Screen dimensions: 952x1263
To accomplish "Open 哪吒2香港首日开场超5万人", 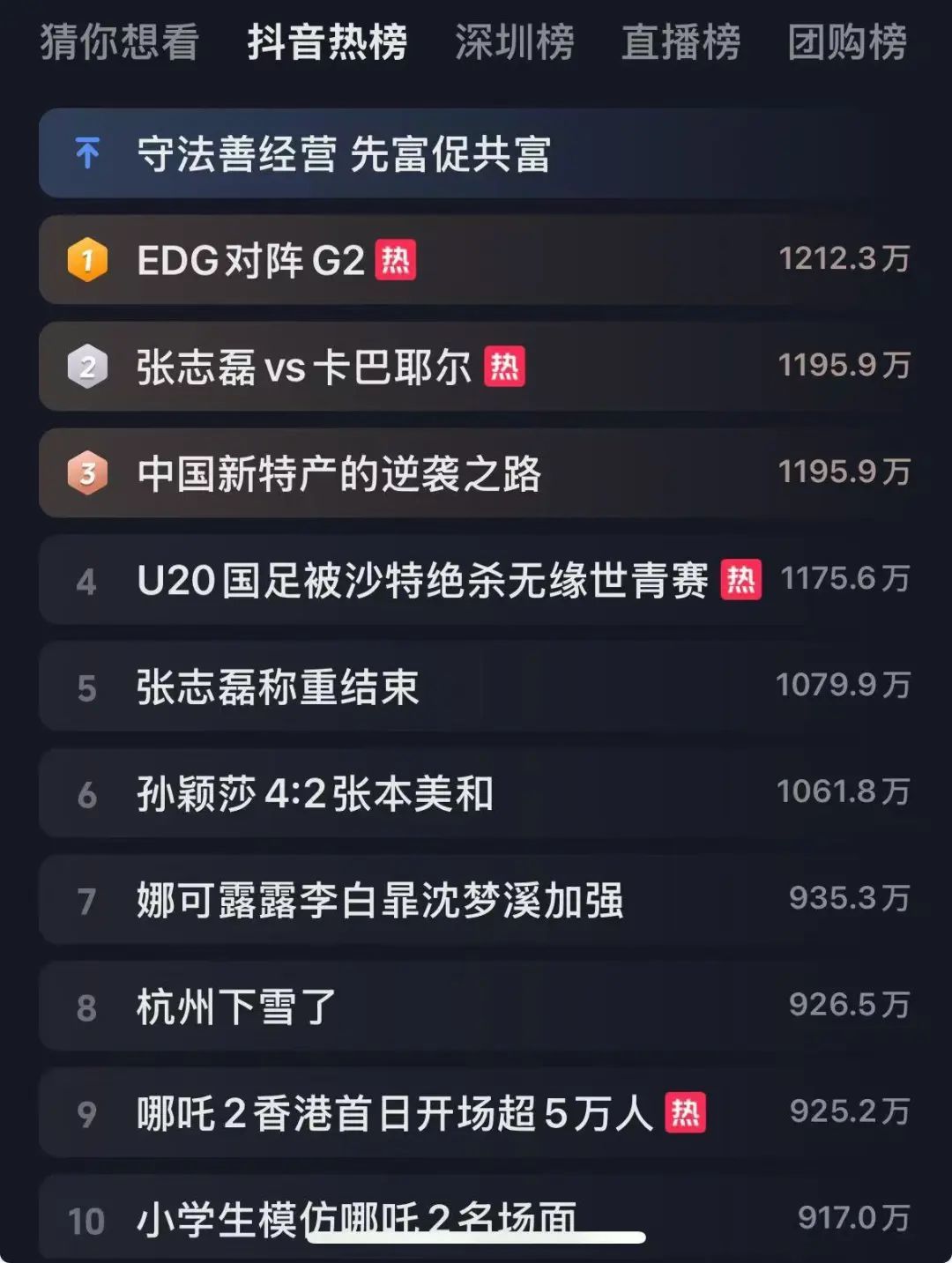I will [x=395, y=1114].
